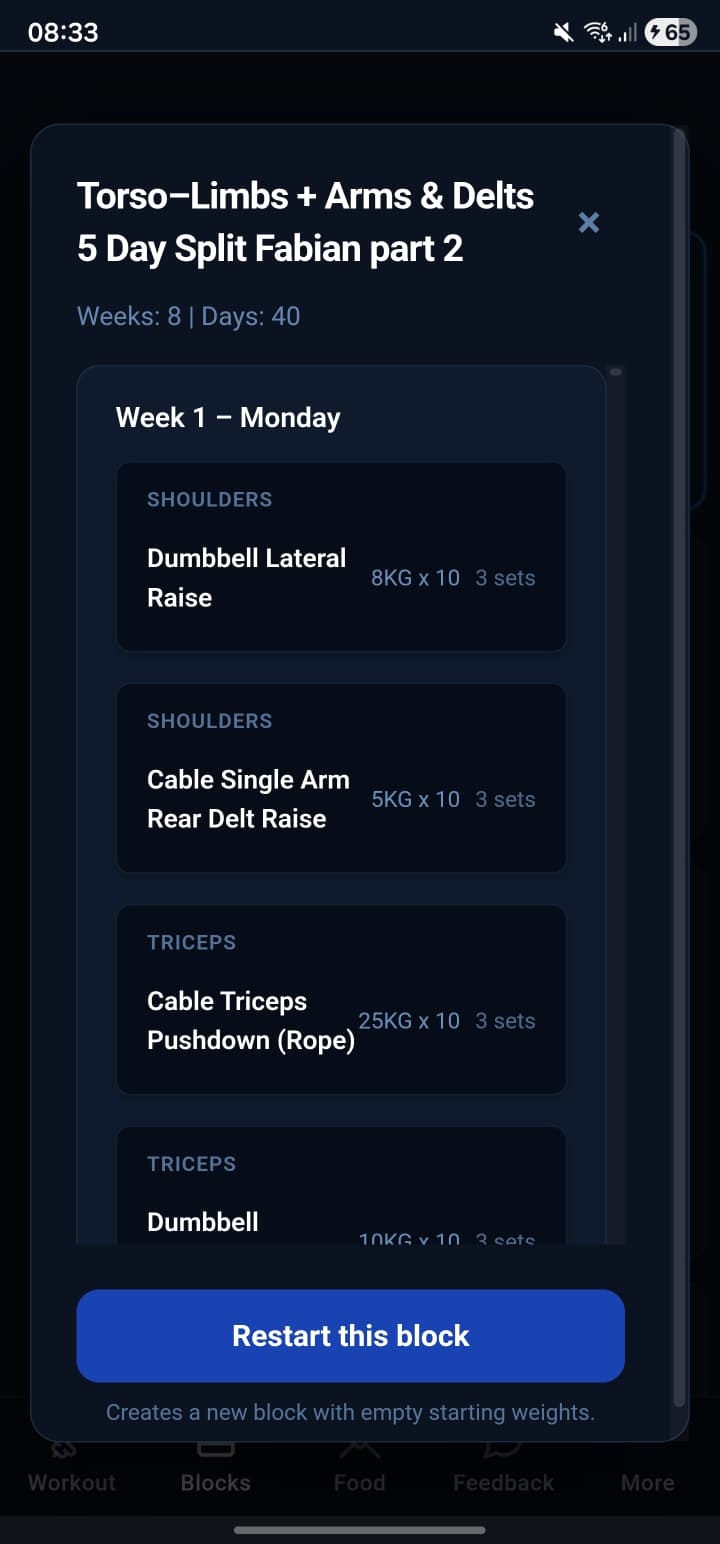The width and height of the screenshot is (720, 1544).
Task: Tap the Week 1 – Monday header
Action: [228, 417]
